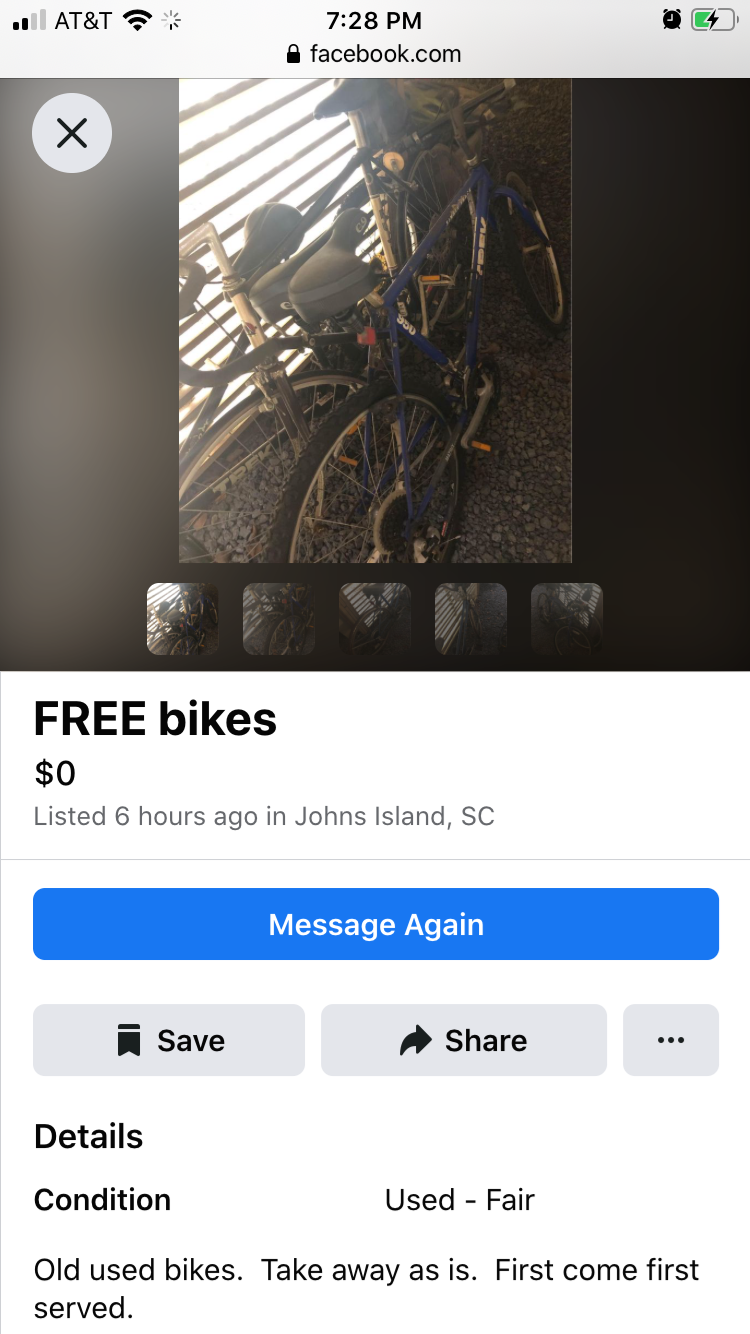Screen dimensions: 750x1334
Task: Tap the facebook.com address bar
Action: (375, 54)
